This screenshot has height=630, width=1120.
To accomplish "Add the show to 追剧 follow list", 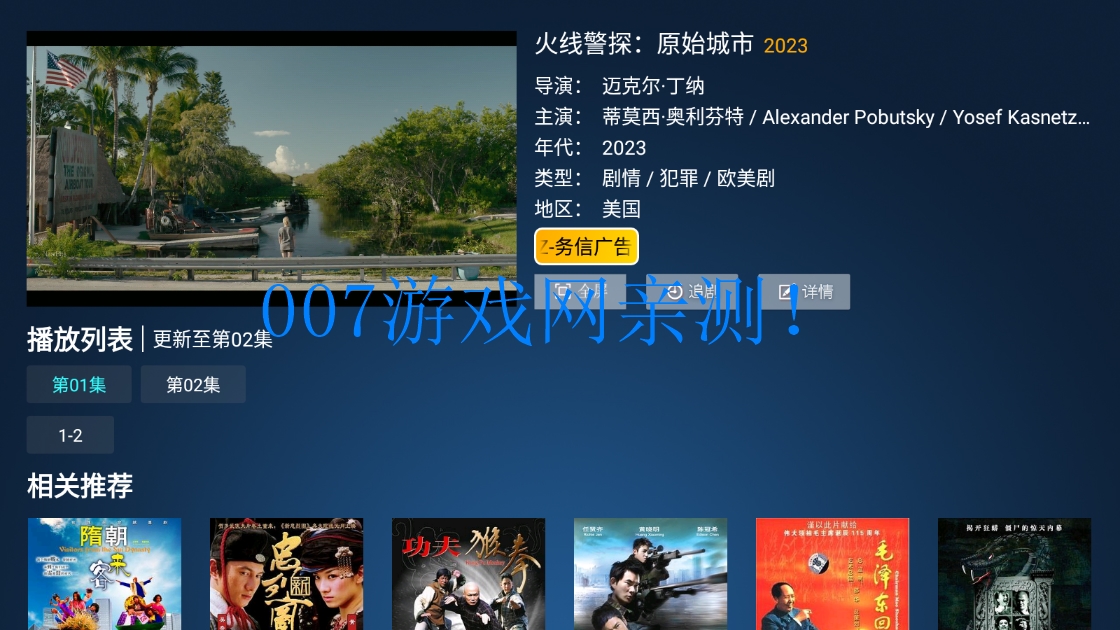I will [692, 292].
